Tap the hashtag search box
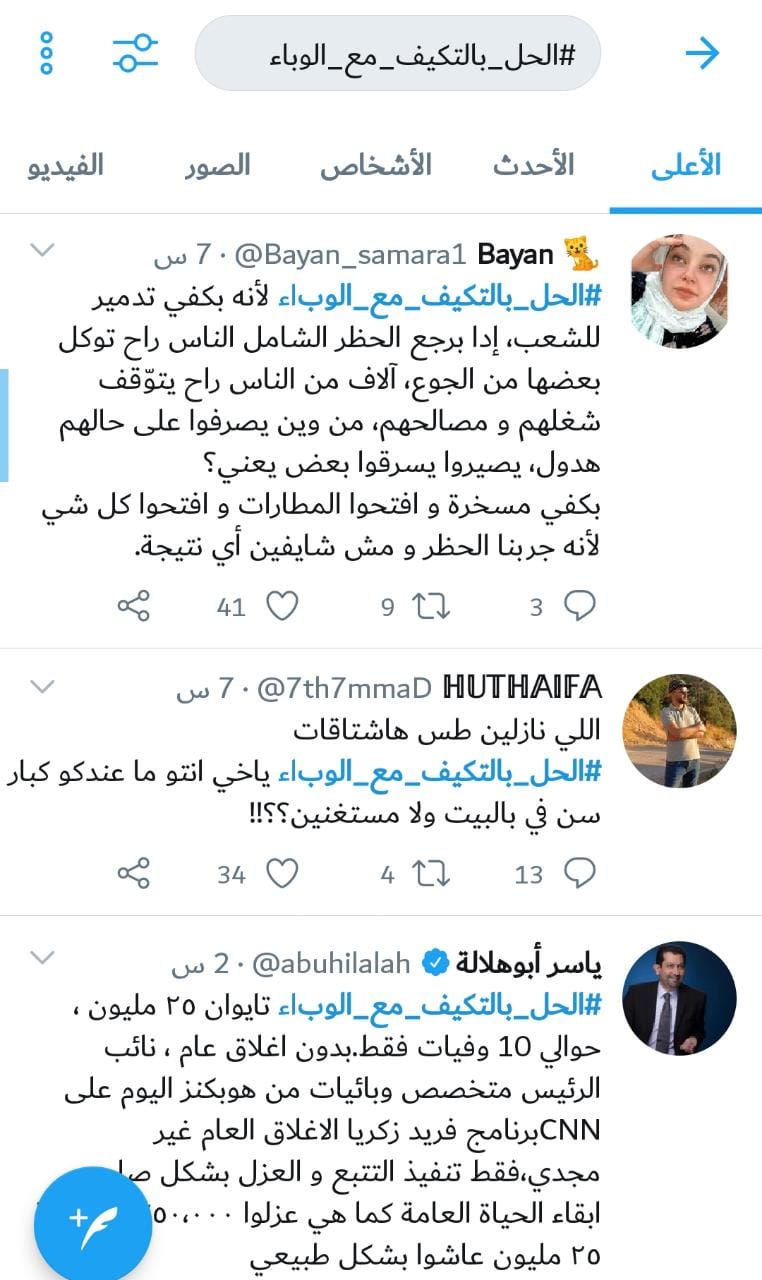Screen dimensions: 762x1280 click(398, 53)
